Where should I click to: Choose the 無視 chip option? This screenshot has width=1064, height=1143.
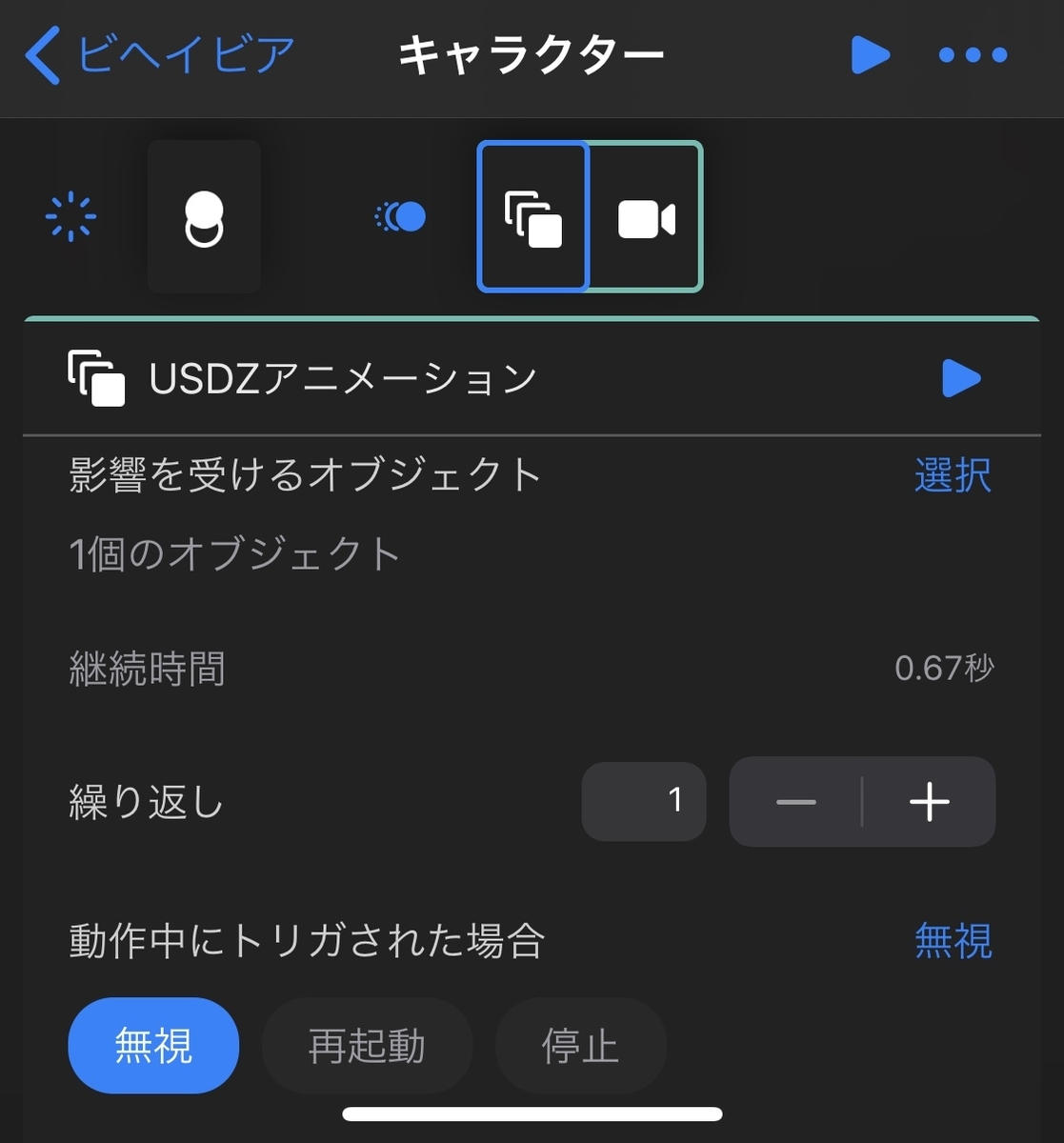[x=153, y=1046]
